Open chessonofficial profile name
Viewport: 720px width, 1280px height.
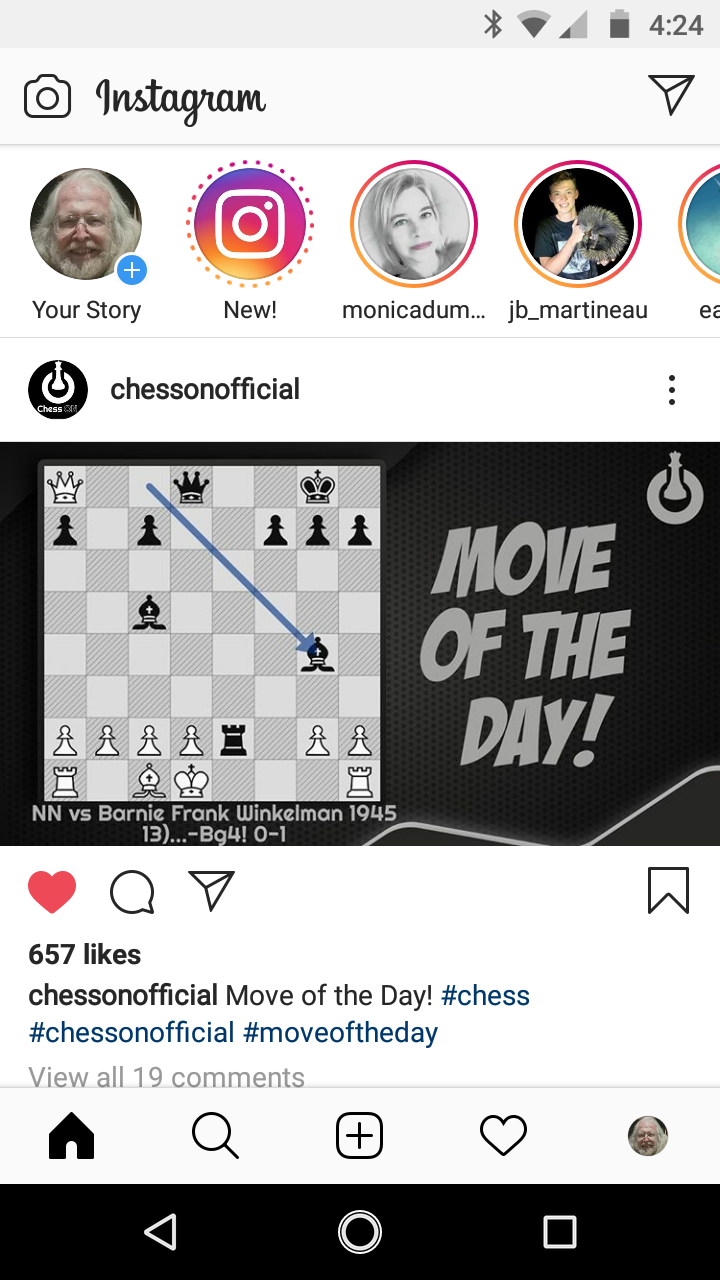tap(205, 389)
